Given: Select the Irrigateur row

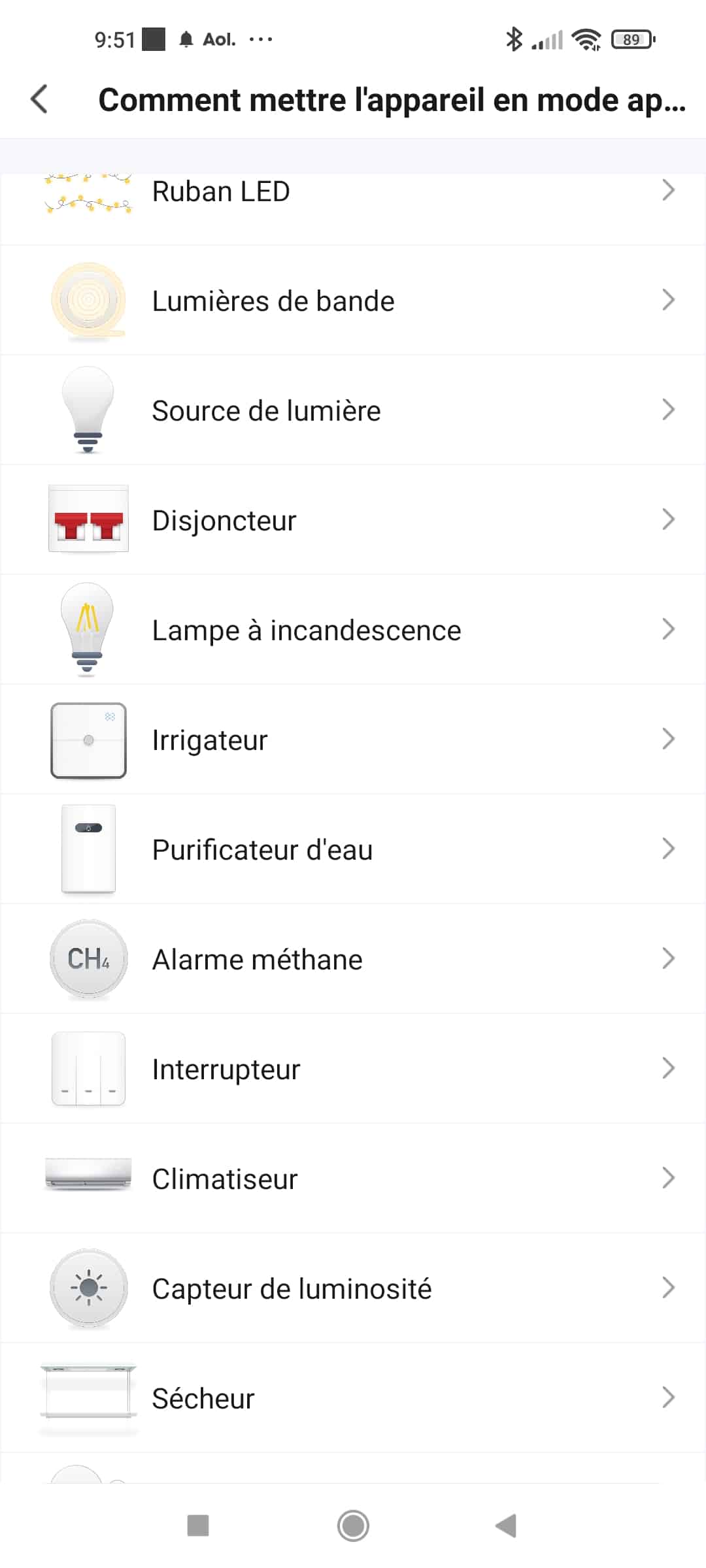Looking at the screenshot, I should (353, 740).
